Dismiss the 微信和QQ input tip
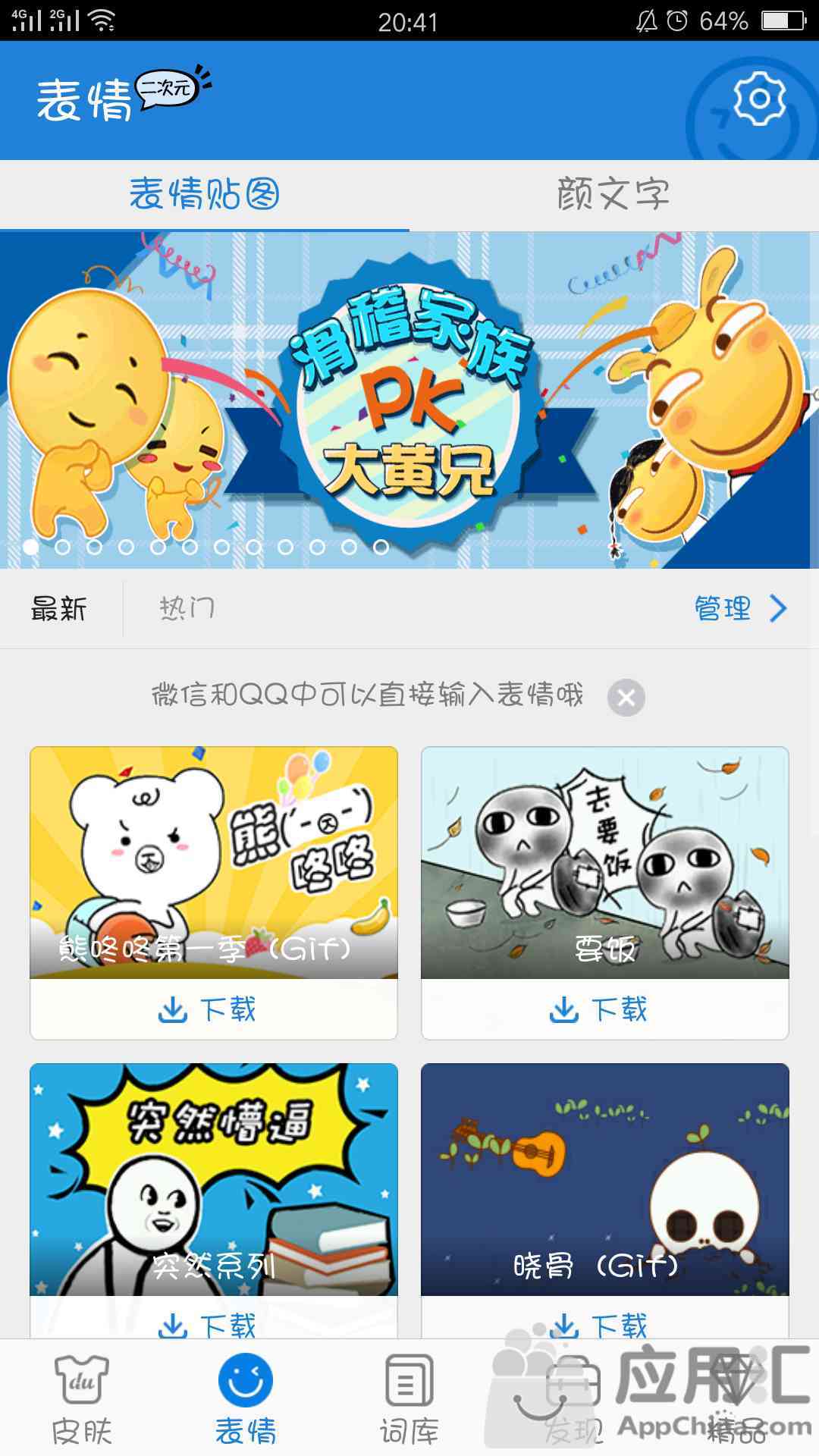Image resolution: width=819 pixels, height=1456 pixels. click(x=626, y=698)
